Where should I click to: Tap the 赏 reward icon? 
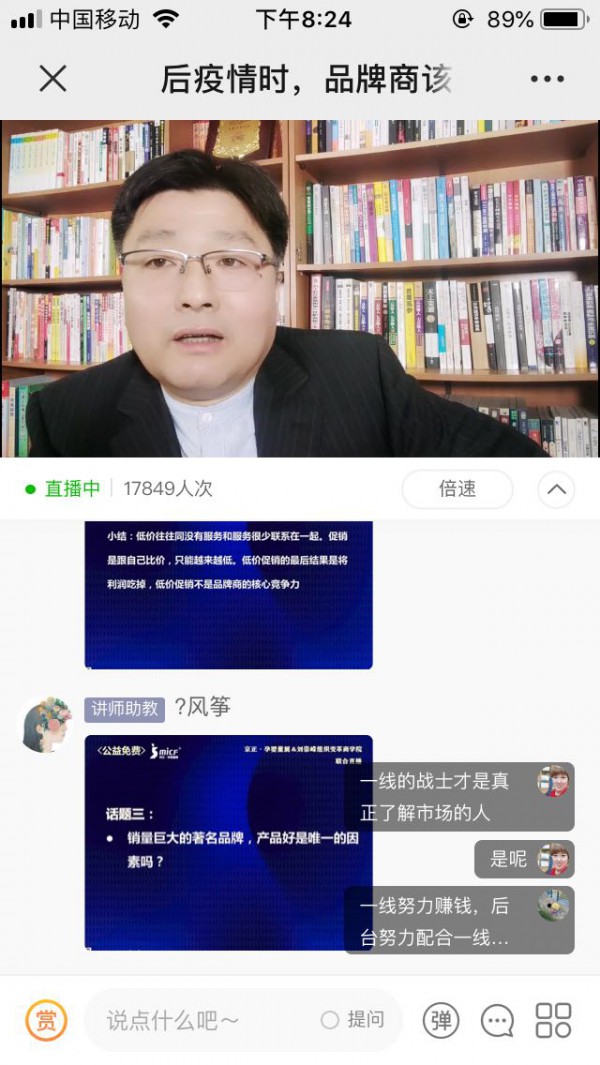[x=46, y=1020]
